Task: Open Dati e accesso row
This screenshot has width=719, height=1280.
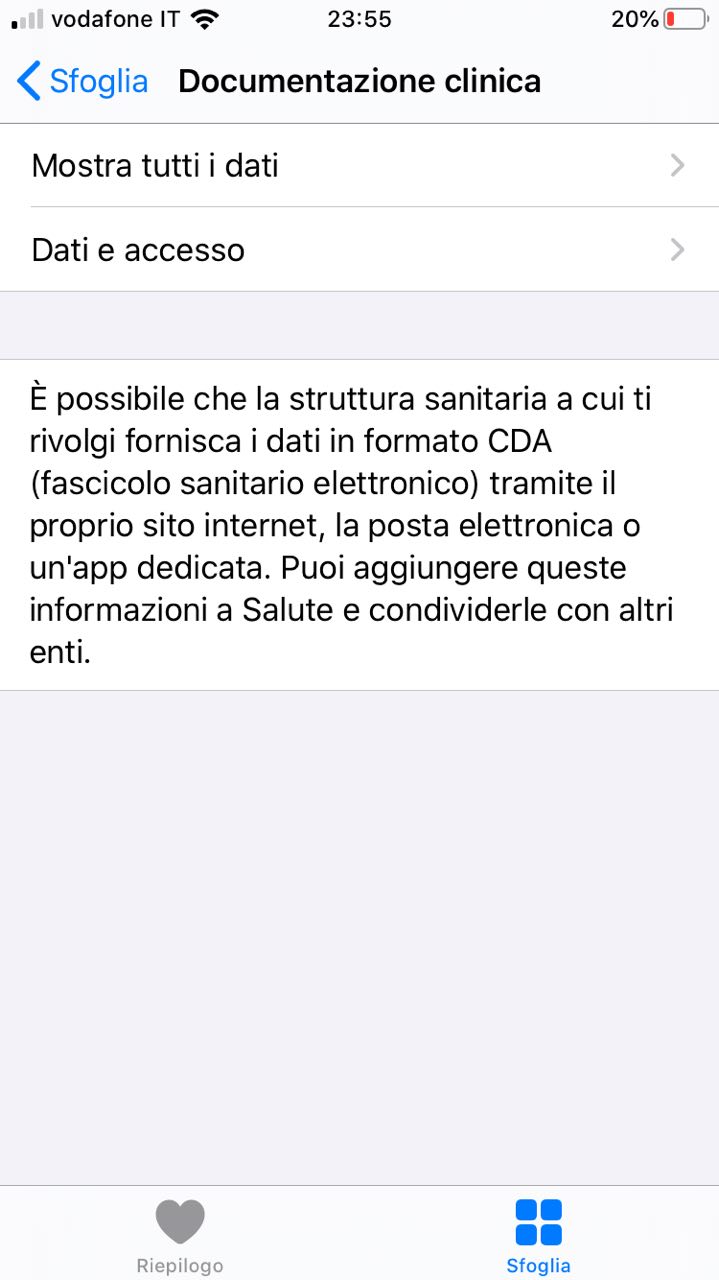Action: pyautogui.click(x=359, y=250)
